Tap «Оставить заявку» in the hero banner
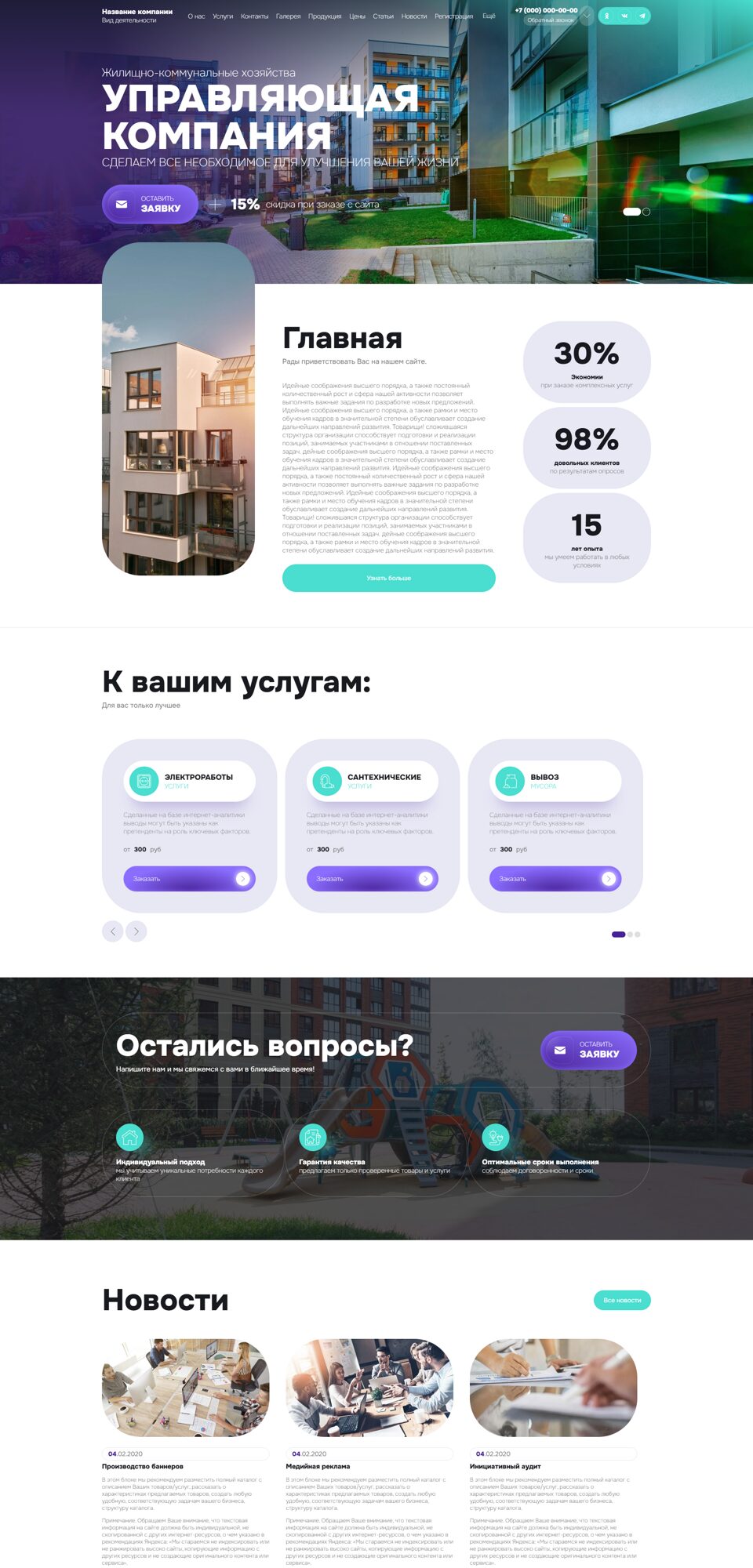The image size is (753, 1568). coord(150,205)
